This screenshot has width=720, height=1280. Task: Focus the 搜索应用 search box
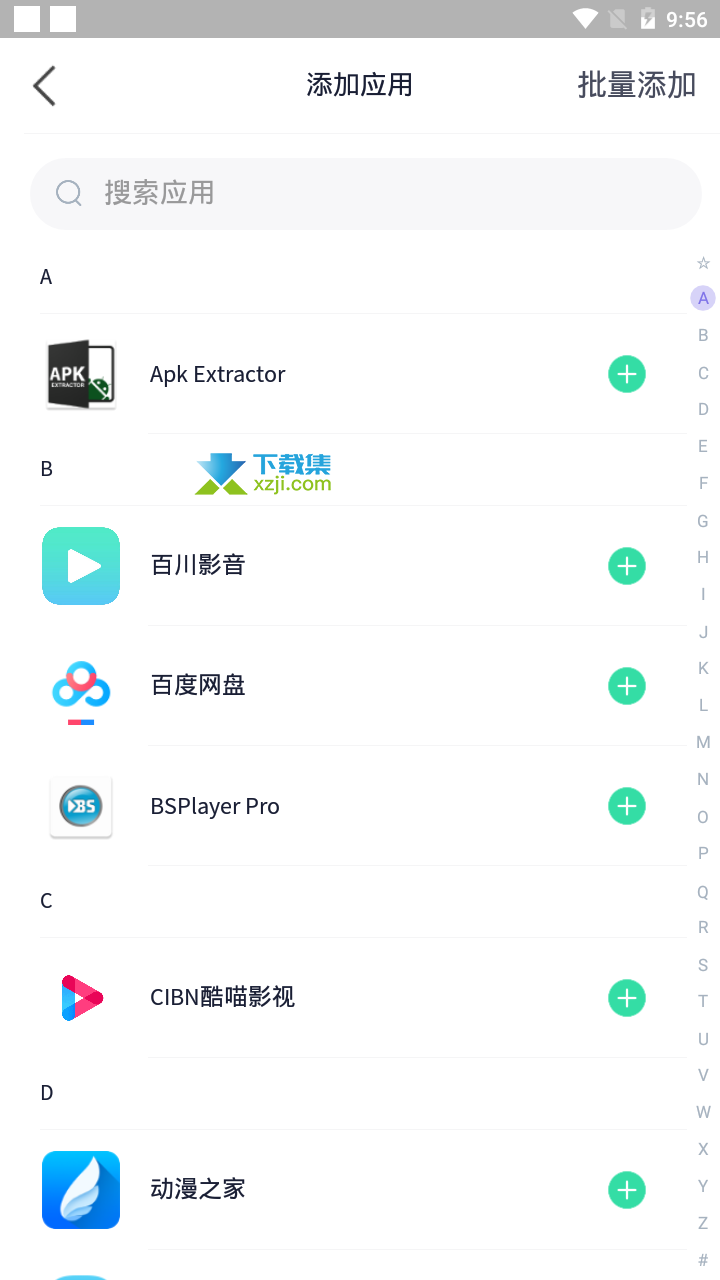click(366, 193)
